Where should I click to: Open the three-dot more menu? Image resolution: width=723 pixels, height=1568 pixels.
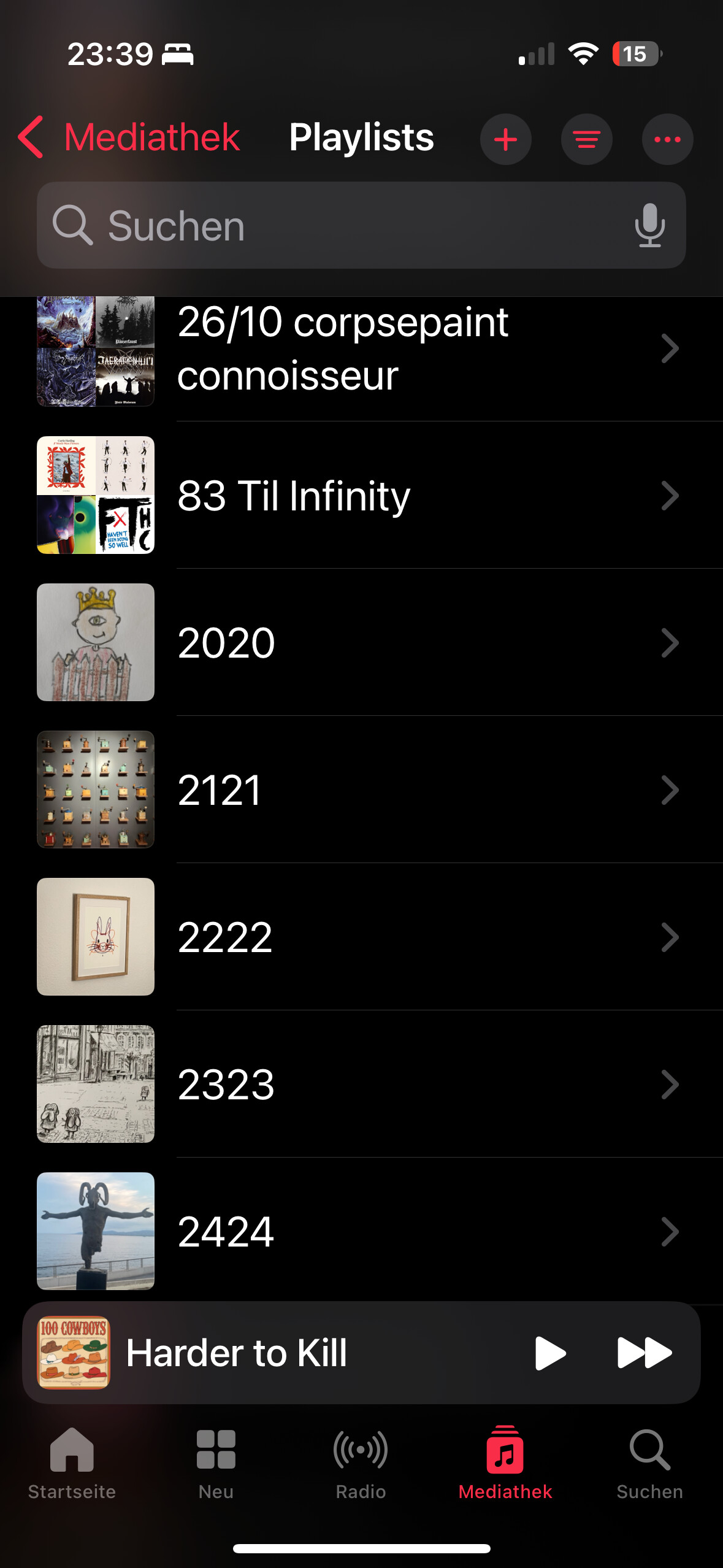pyautogui.click(x=667, y=140)
